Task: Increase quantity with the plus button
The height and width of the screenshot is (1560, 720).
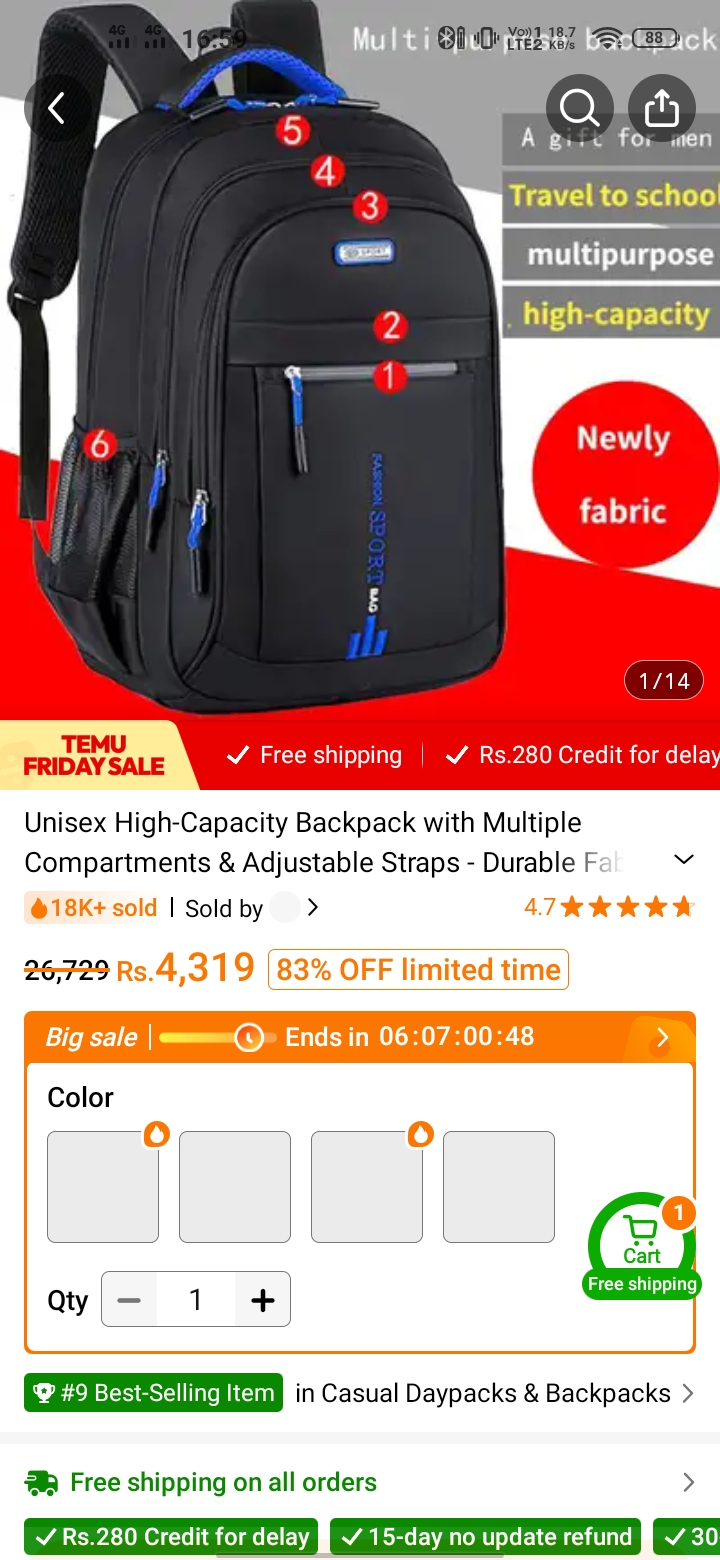Action: 263,1300
